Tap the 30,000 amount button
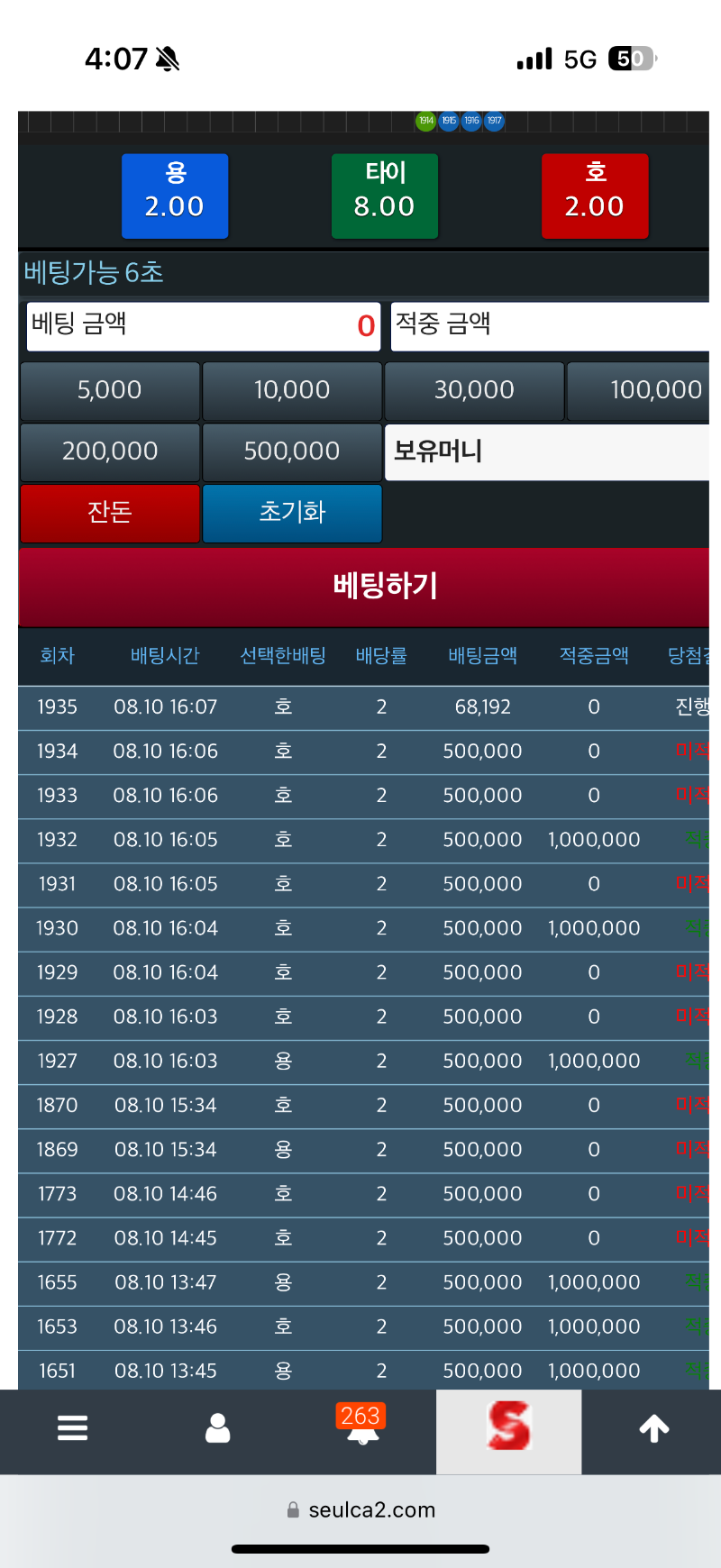Viewport: 721px width, 1568px height. pyautogui.click(x=474, y=390)
